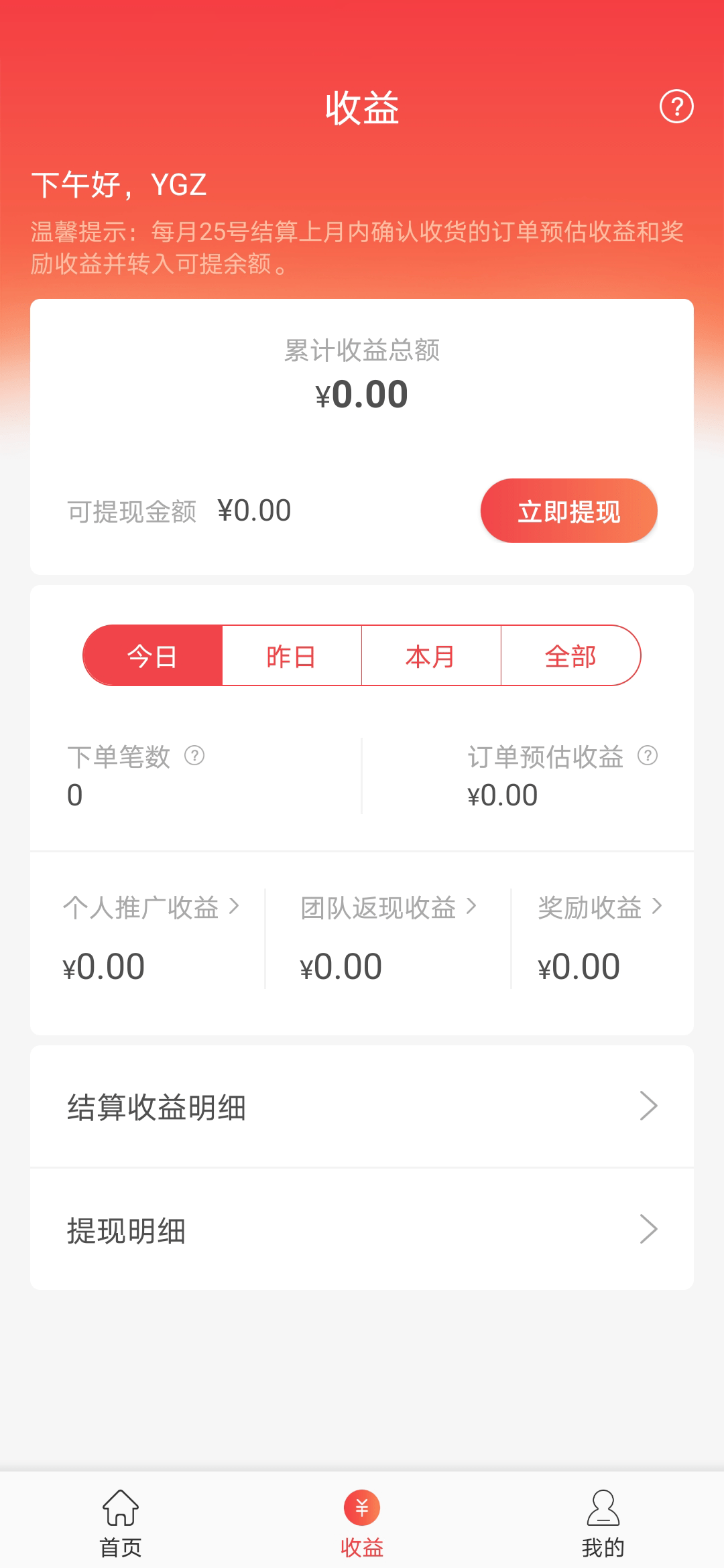Switch to the 本月 segment
Screen dimensions: 724x1568
tap(430, 656)
